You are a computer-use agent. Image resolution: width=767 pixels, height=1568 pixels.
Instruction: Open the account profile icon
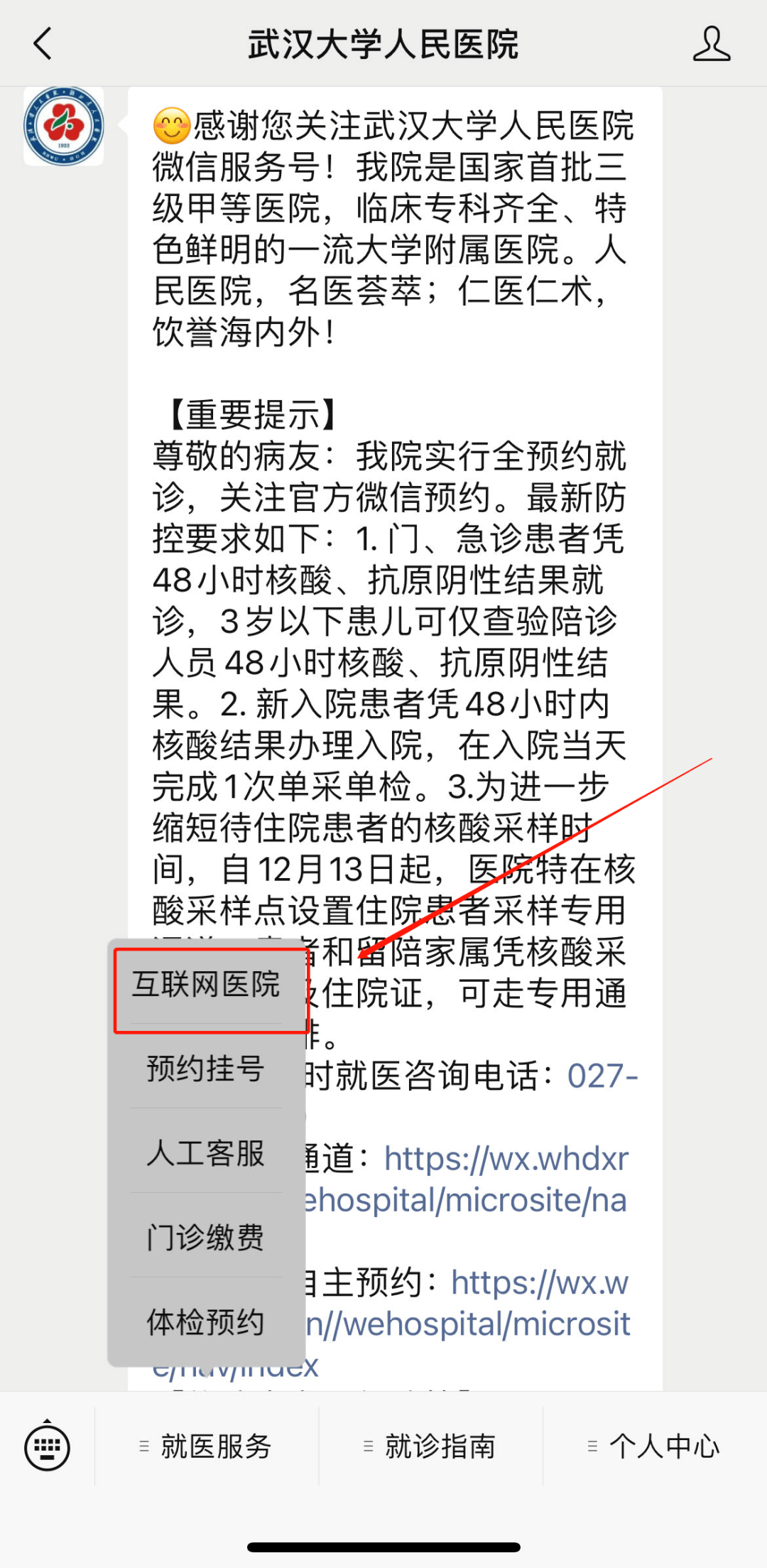[712, 44]
